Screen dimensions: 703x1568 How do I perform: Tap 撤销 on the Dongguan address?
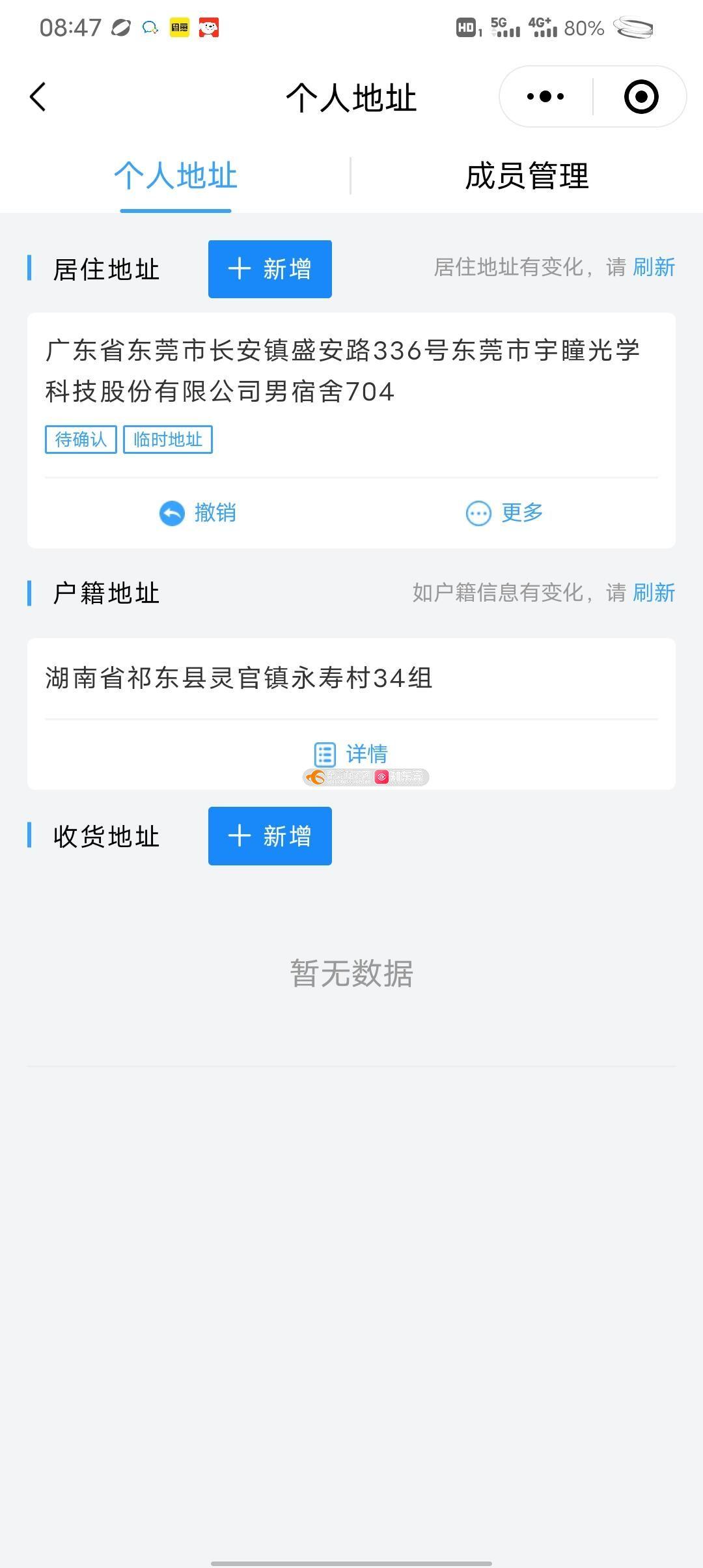pyautogui.click(x=198, y=513)
